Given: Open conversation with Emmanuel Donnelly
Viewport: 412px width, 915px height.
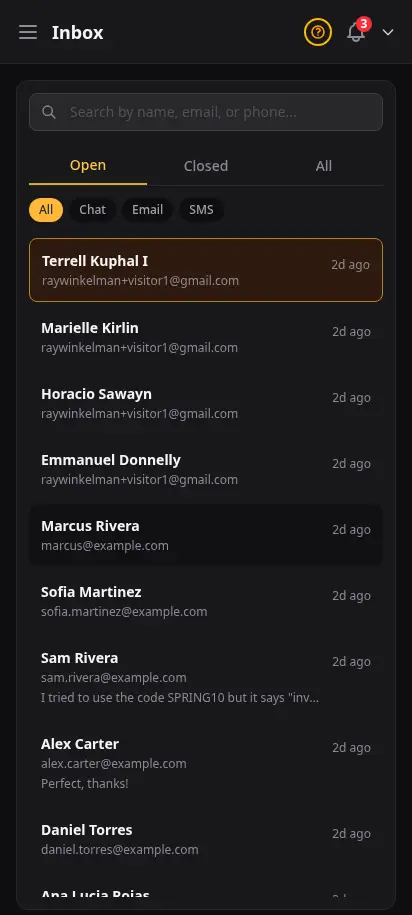Looking at the screenshot, I should click(x=206, y=469).
